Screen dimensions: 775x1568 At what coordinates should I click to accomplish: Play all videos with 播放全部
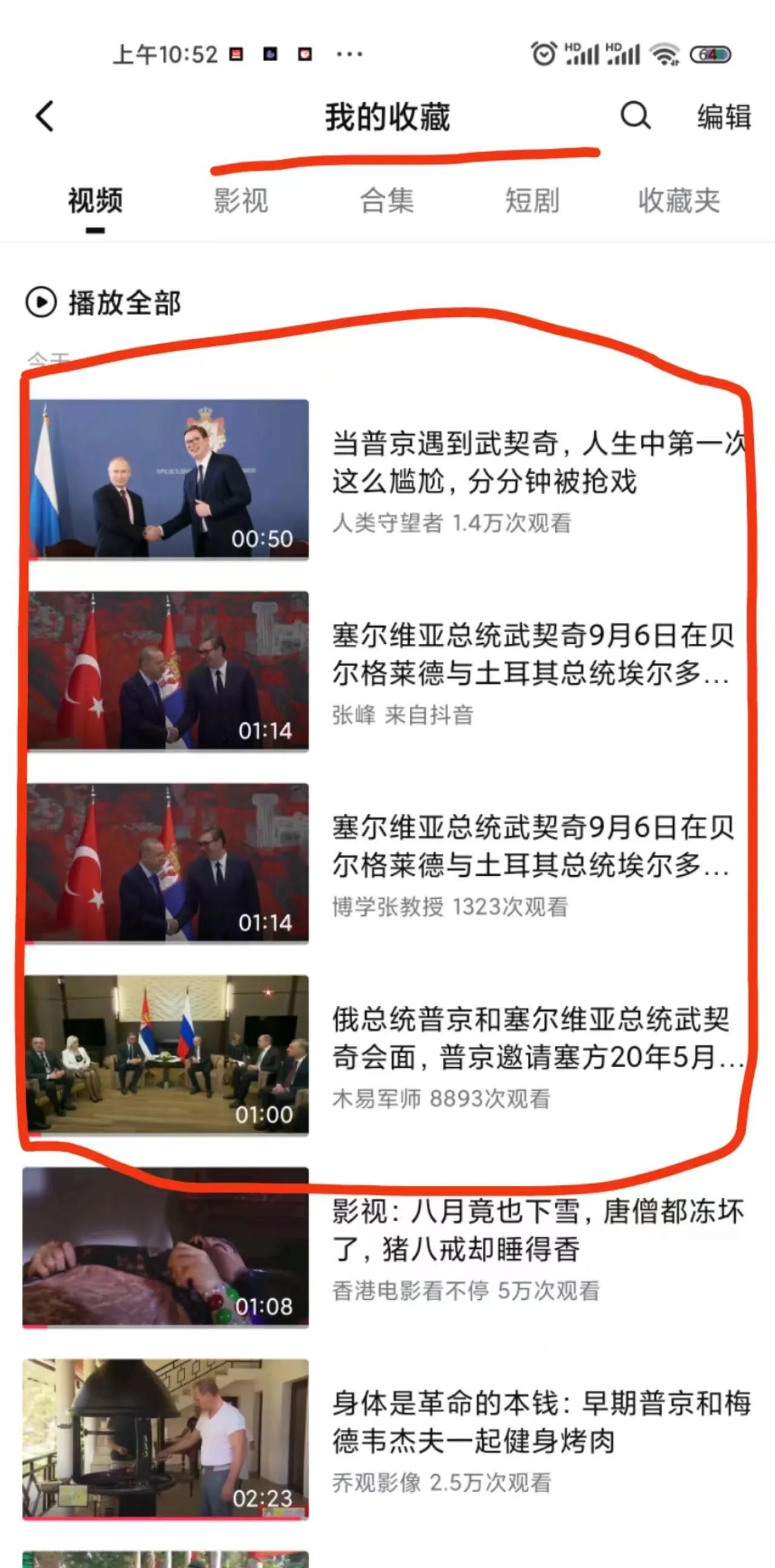pos(104,303)
